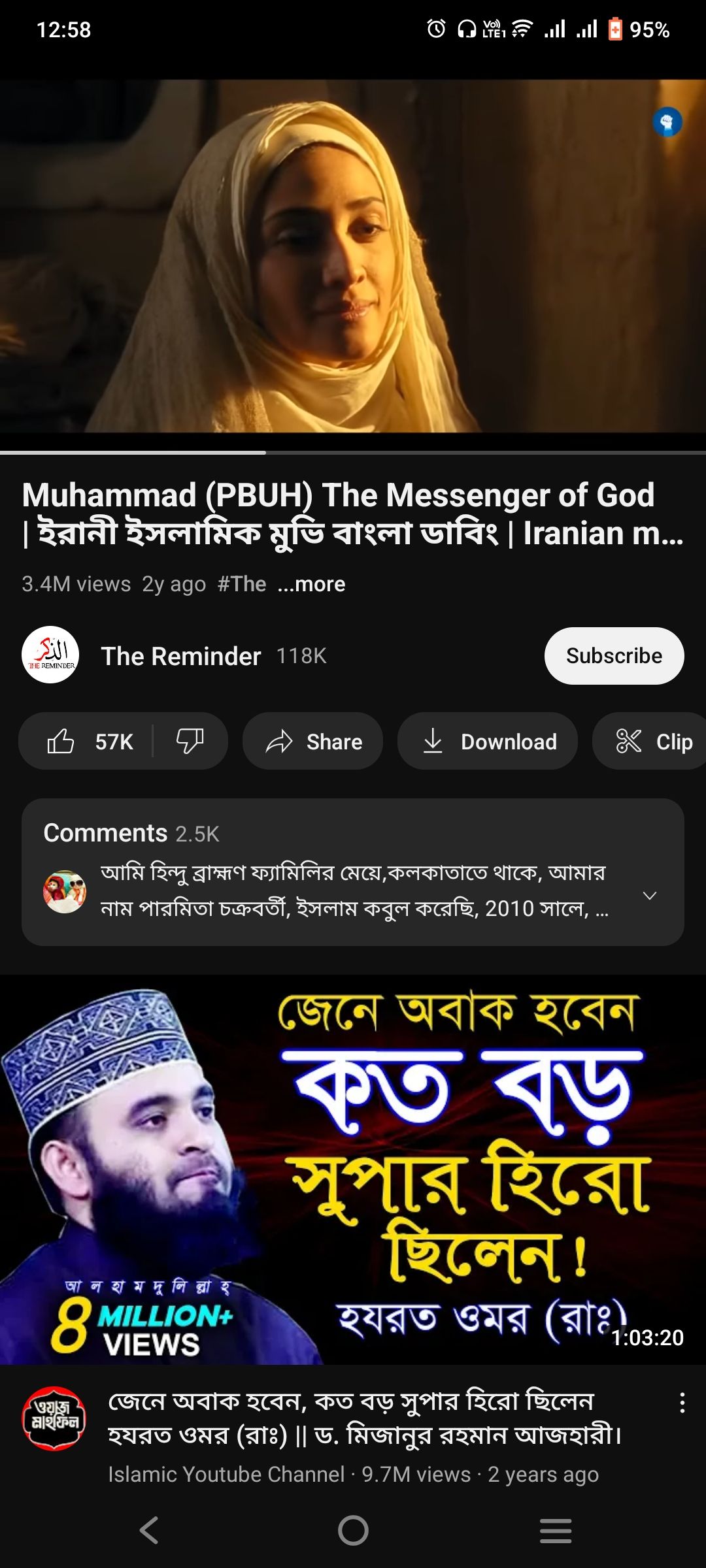Play the 1:03:20 suggested video thumbnail
This screenshot has height=1568, width=706.
tap(353, 1169)
